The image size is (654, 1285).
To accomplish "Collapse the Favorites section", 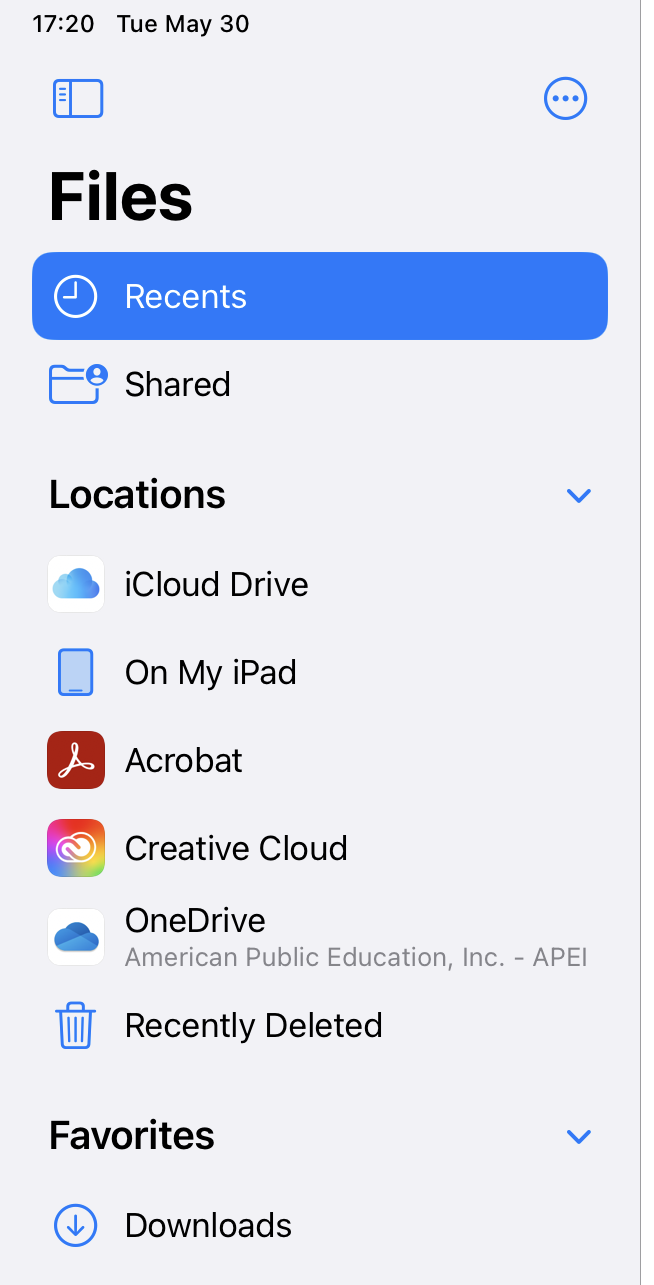I will (578, 1136).
